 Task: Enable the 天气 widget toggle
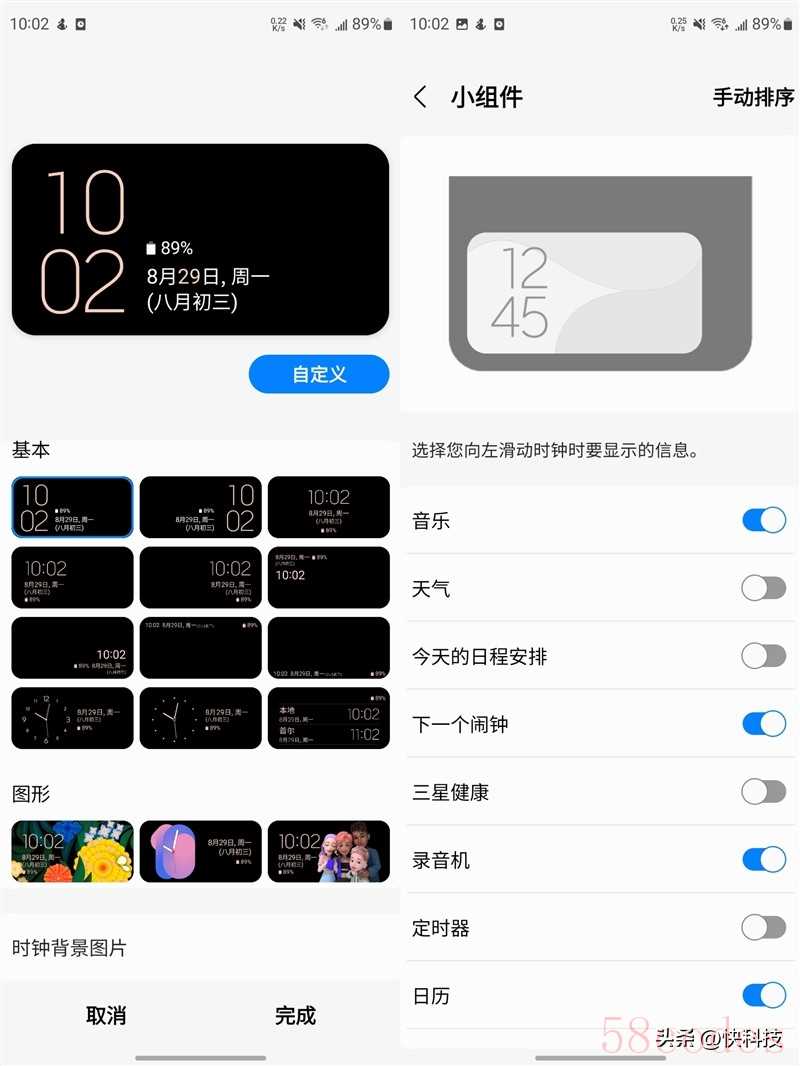tap(764, 588)
